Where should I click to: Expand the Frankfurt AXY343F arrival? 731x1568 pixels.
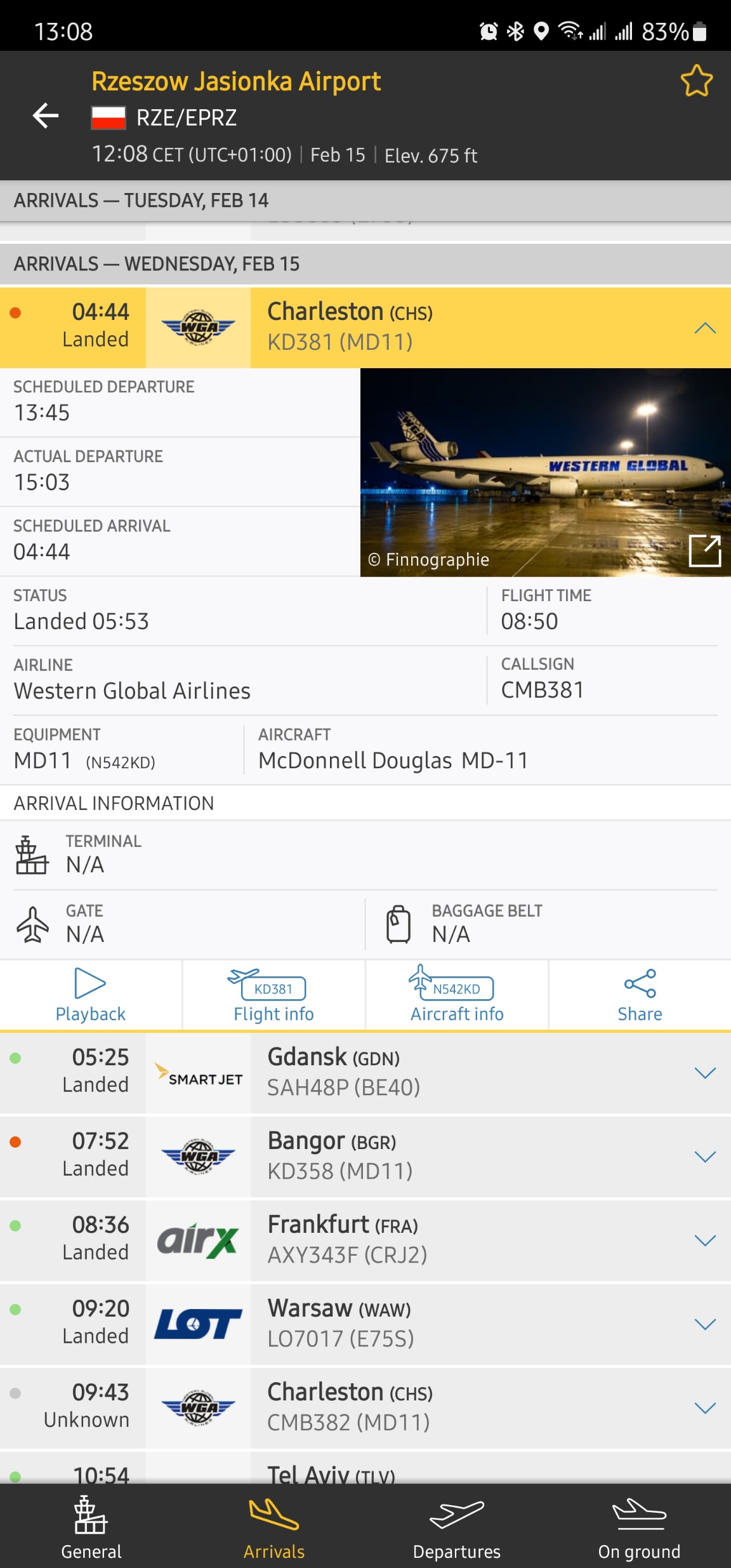tap(704, 1240)
